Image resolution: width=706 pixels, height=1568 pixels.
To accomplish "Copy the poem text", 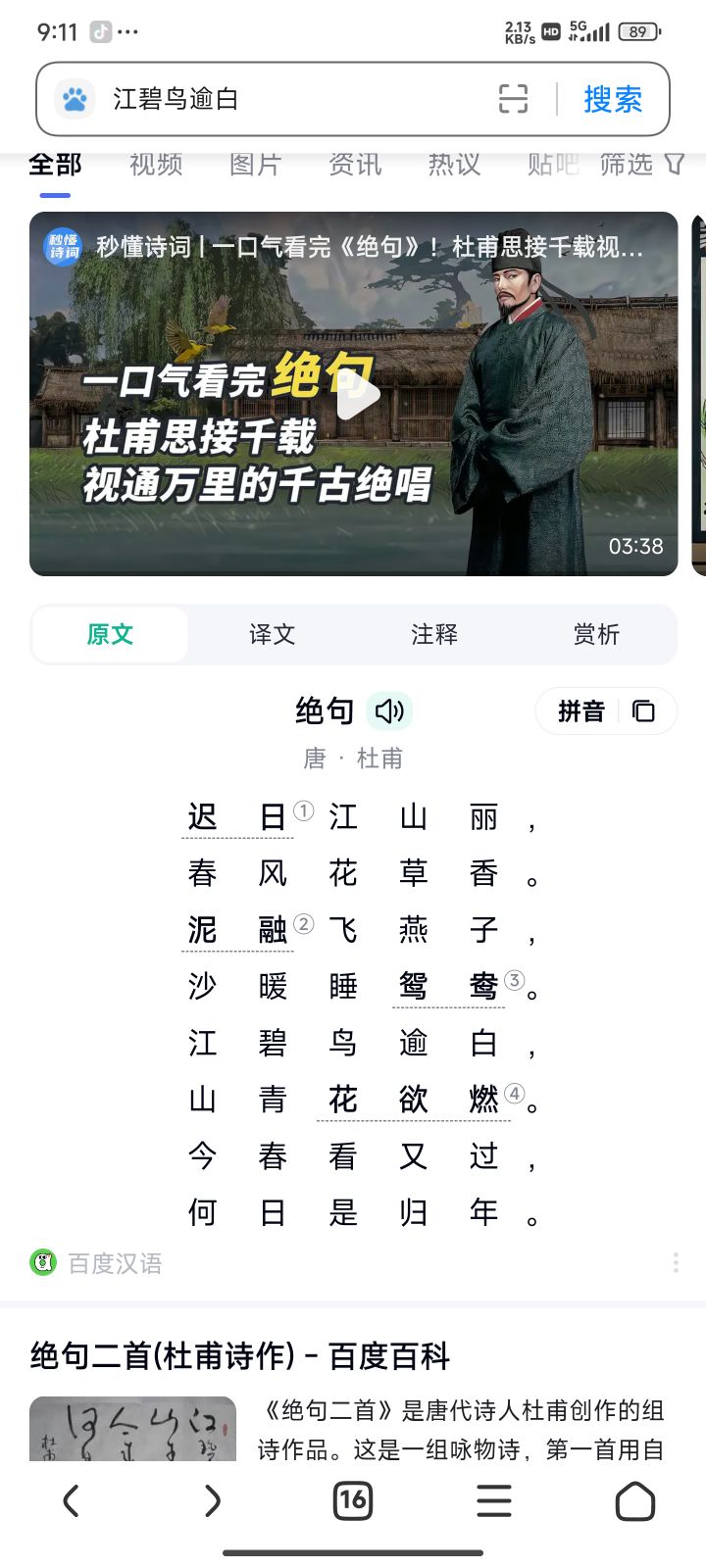I will pyautogui.click(x=643, y=711).
